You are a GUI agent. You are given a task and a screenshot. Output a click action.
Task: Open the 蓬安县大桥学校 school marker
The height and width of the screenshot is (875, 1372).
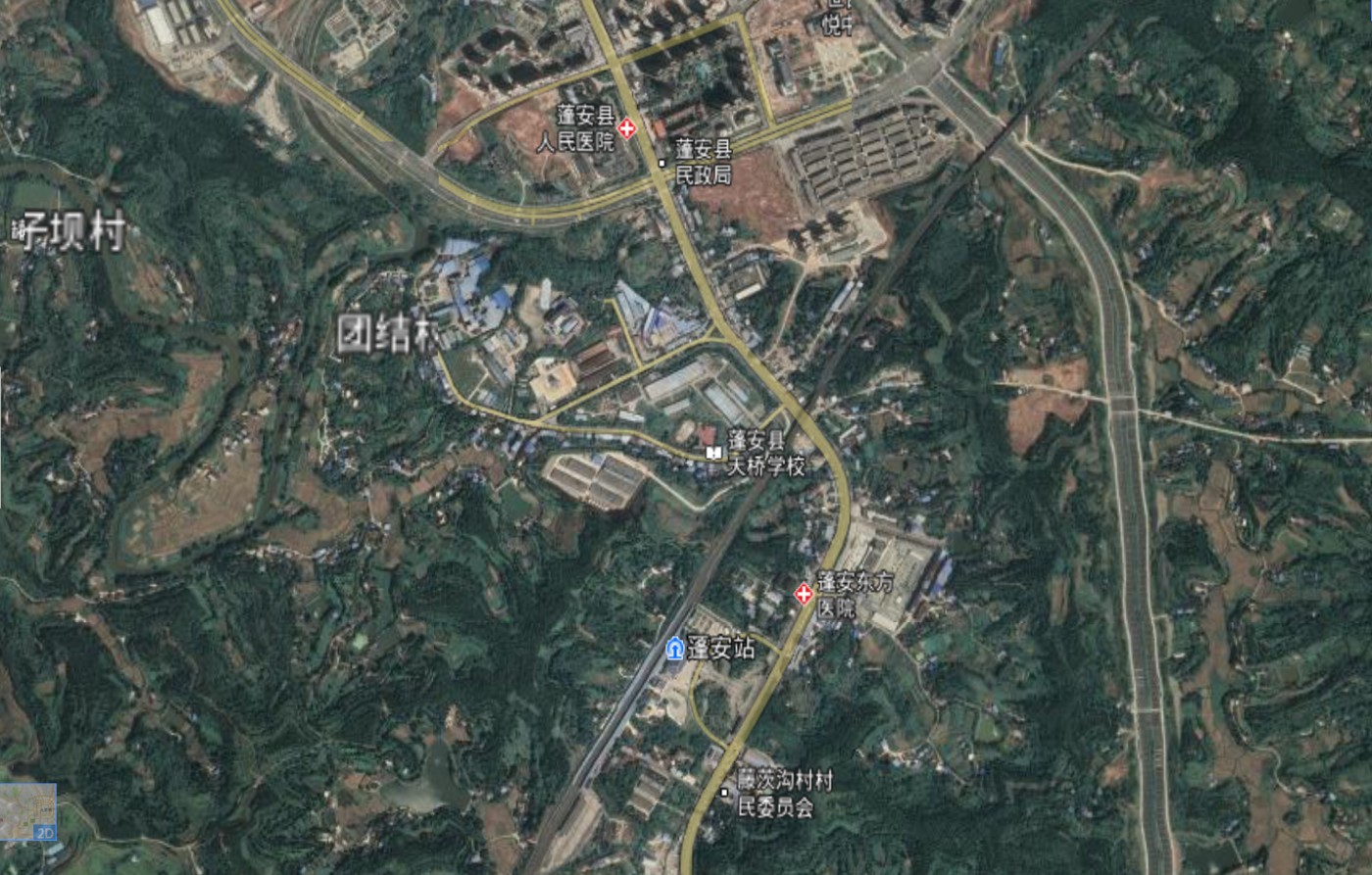tap(715, 452)
